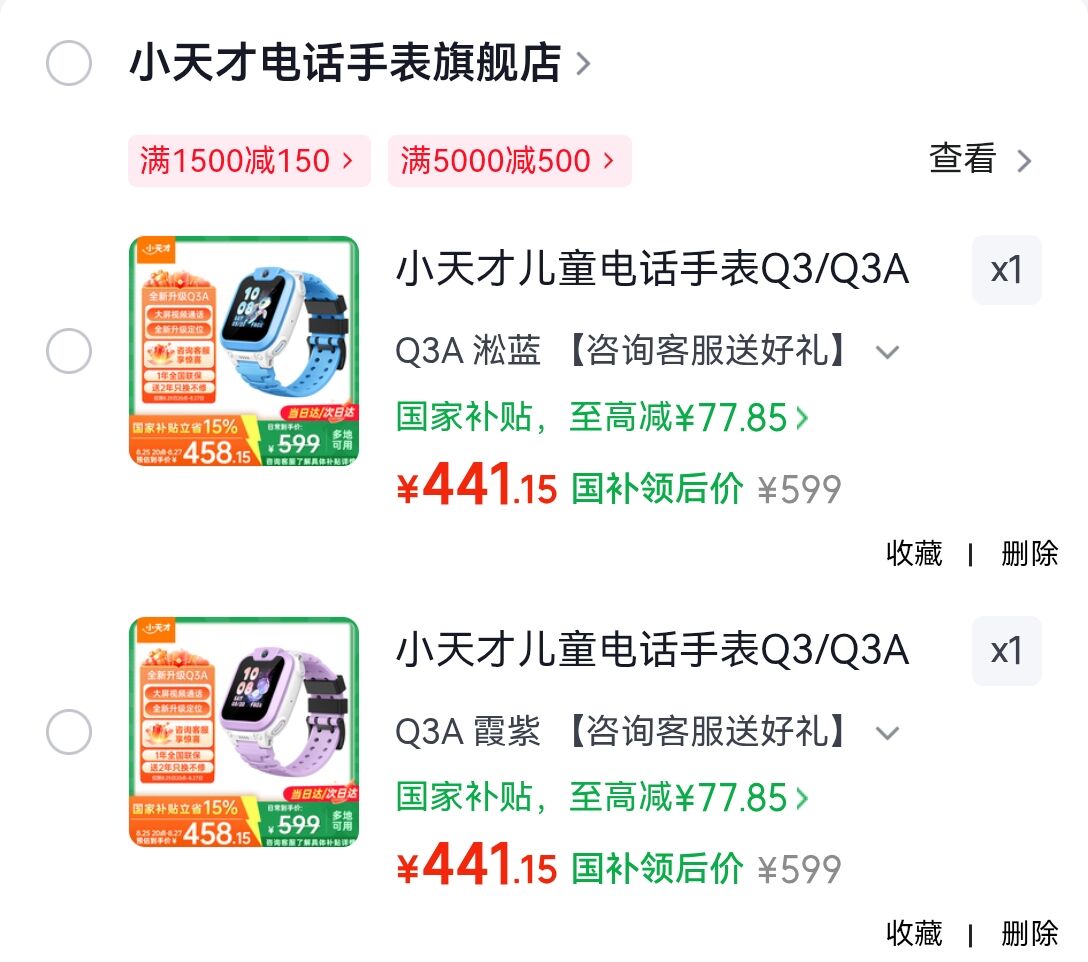Select the Q3A 霞紫 watch item
Screen dimensions: 1088x962
click(69, 732)
